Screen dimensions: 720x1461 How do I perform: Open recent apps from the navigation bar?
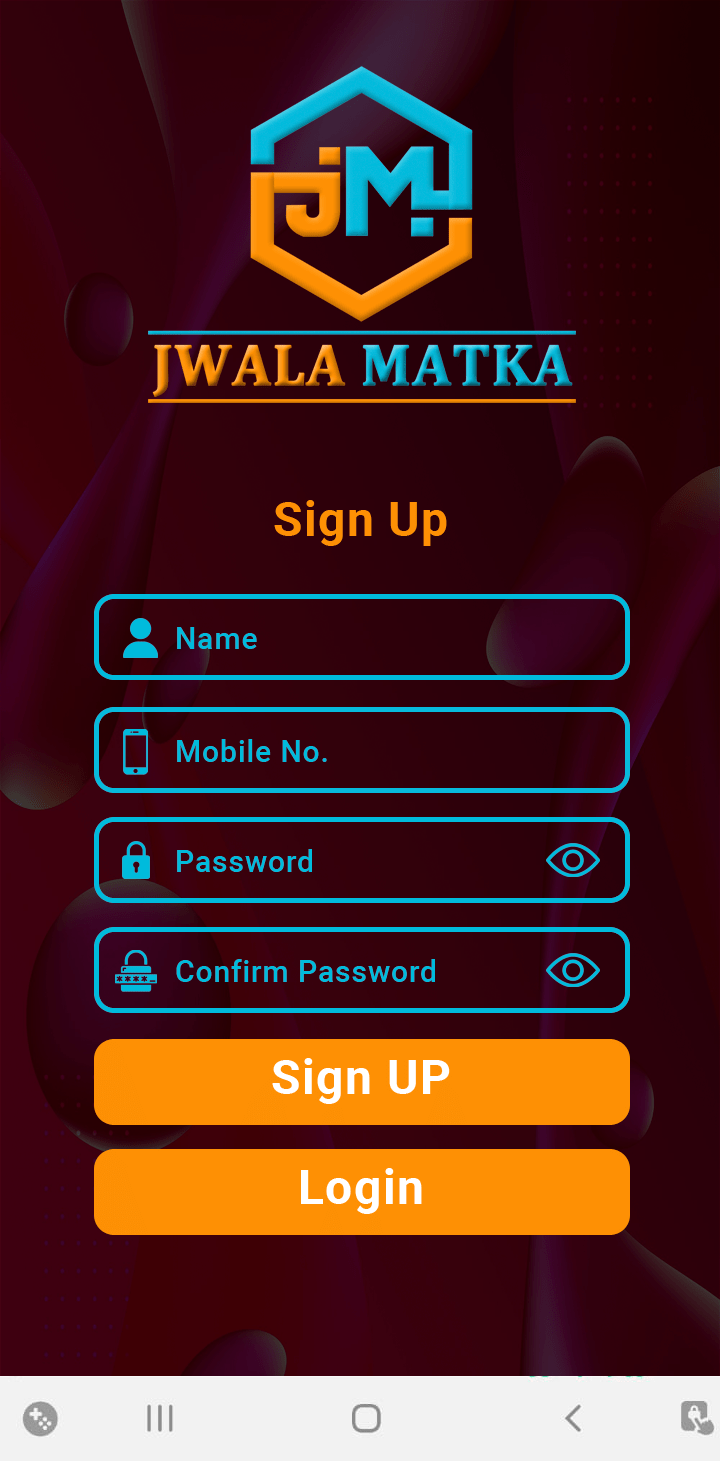pos(160,1418)
